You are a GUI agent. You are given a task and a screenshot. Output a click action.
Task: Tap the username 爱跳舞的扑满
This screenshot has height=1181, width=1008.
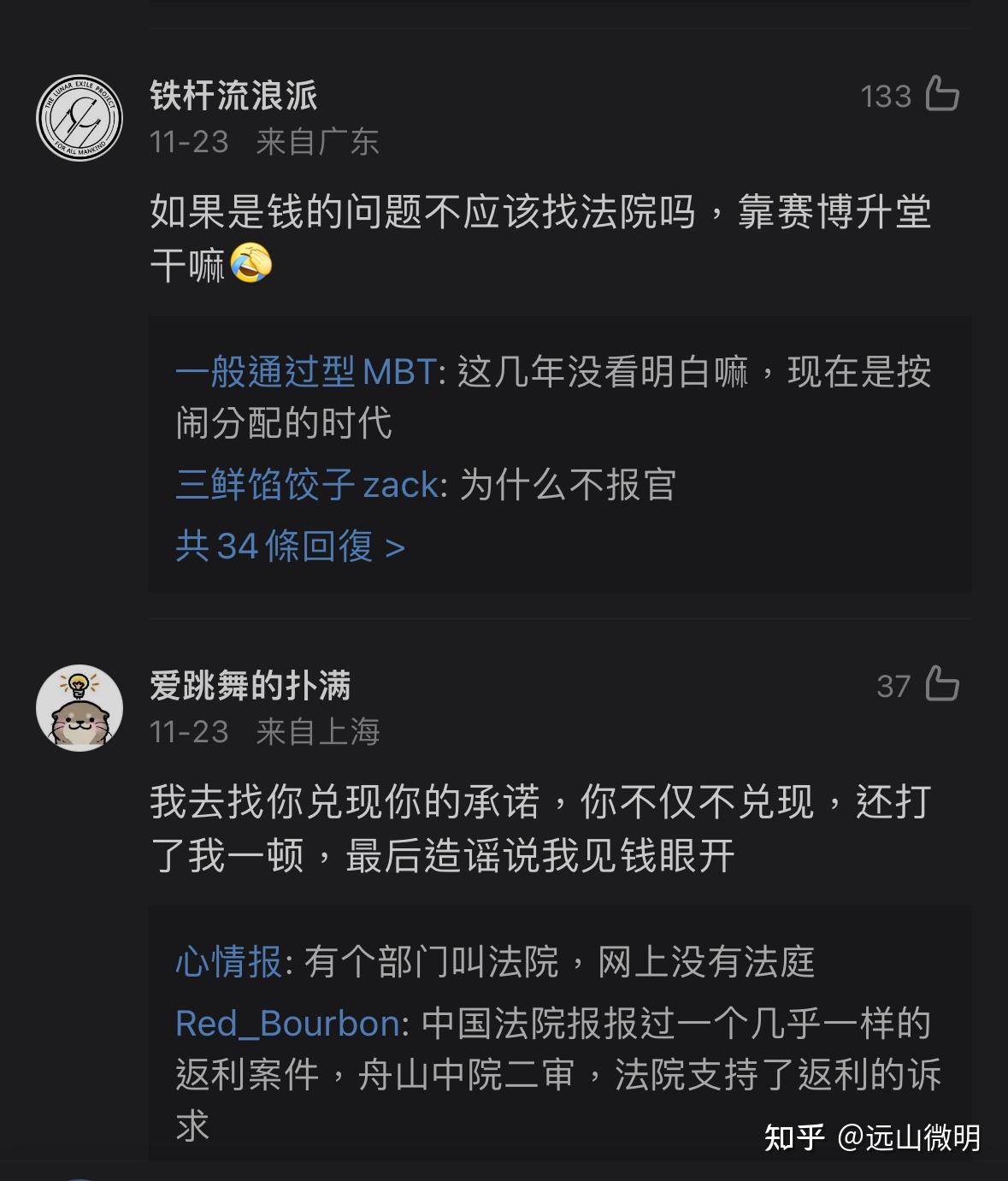pos(250,686)
